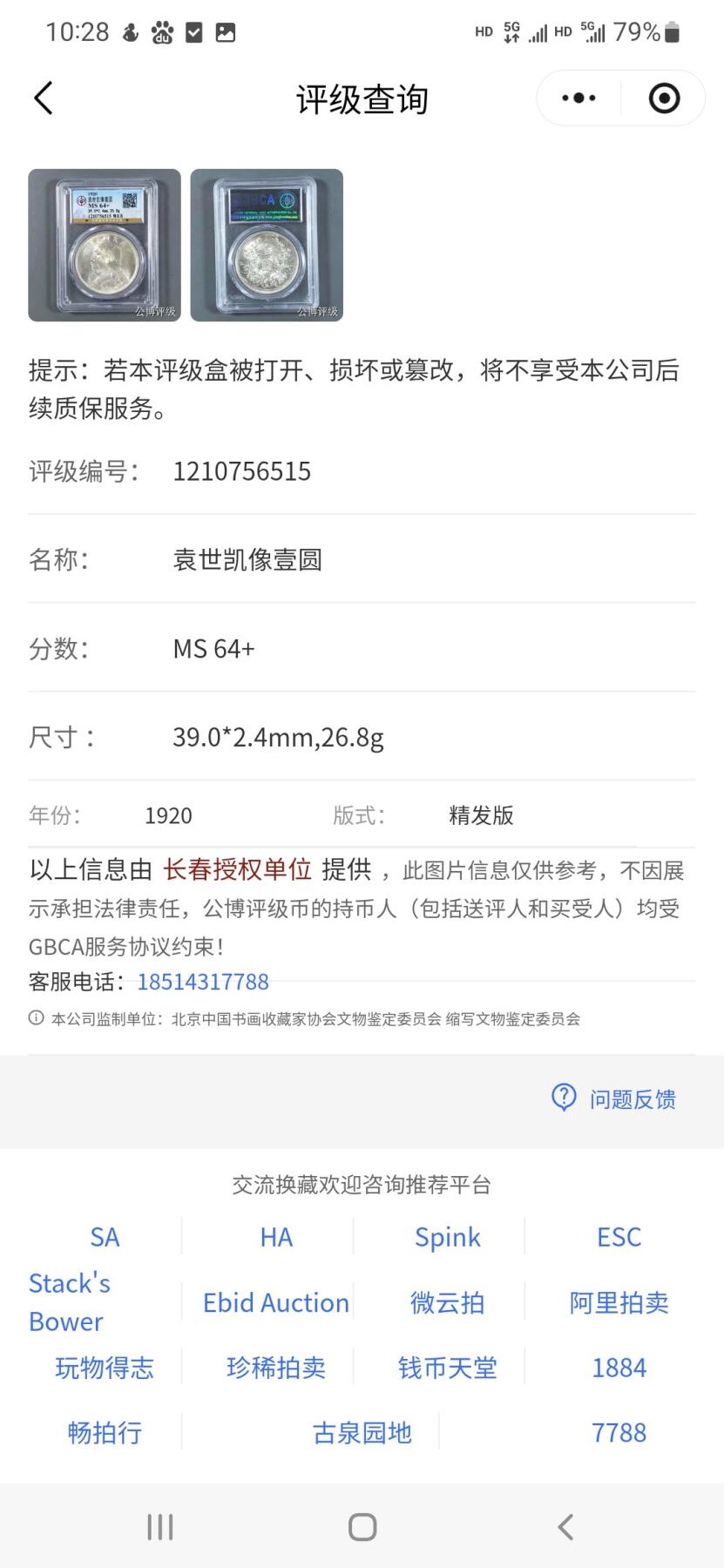The width and height of the screenshot is (724, 1568).
Task: Open 问题反馈 feedback
Action: point(615,1098)
